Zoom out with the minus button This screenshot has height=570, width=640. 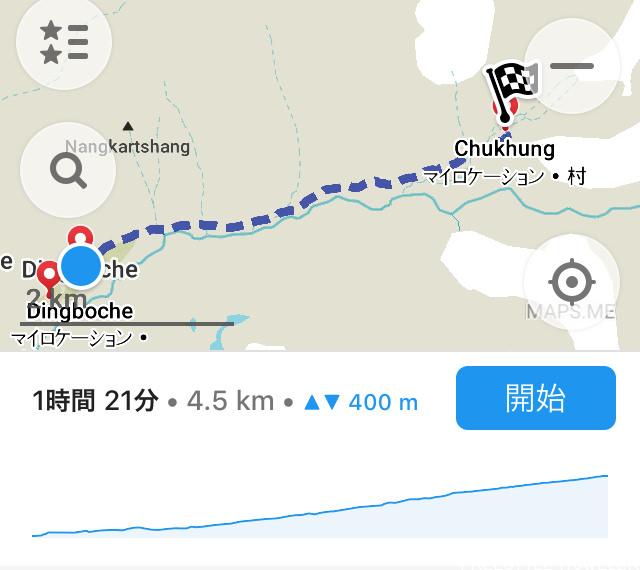click(572, 66)
